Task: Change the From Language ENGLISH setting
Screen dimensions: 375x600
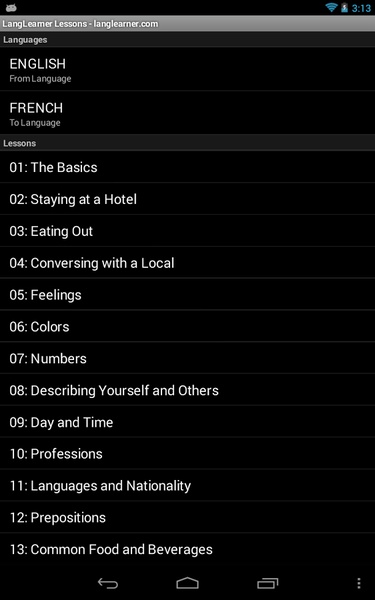Action: (188, 69)
